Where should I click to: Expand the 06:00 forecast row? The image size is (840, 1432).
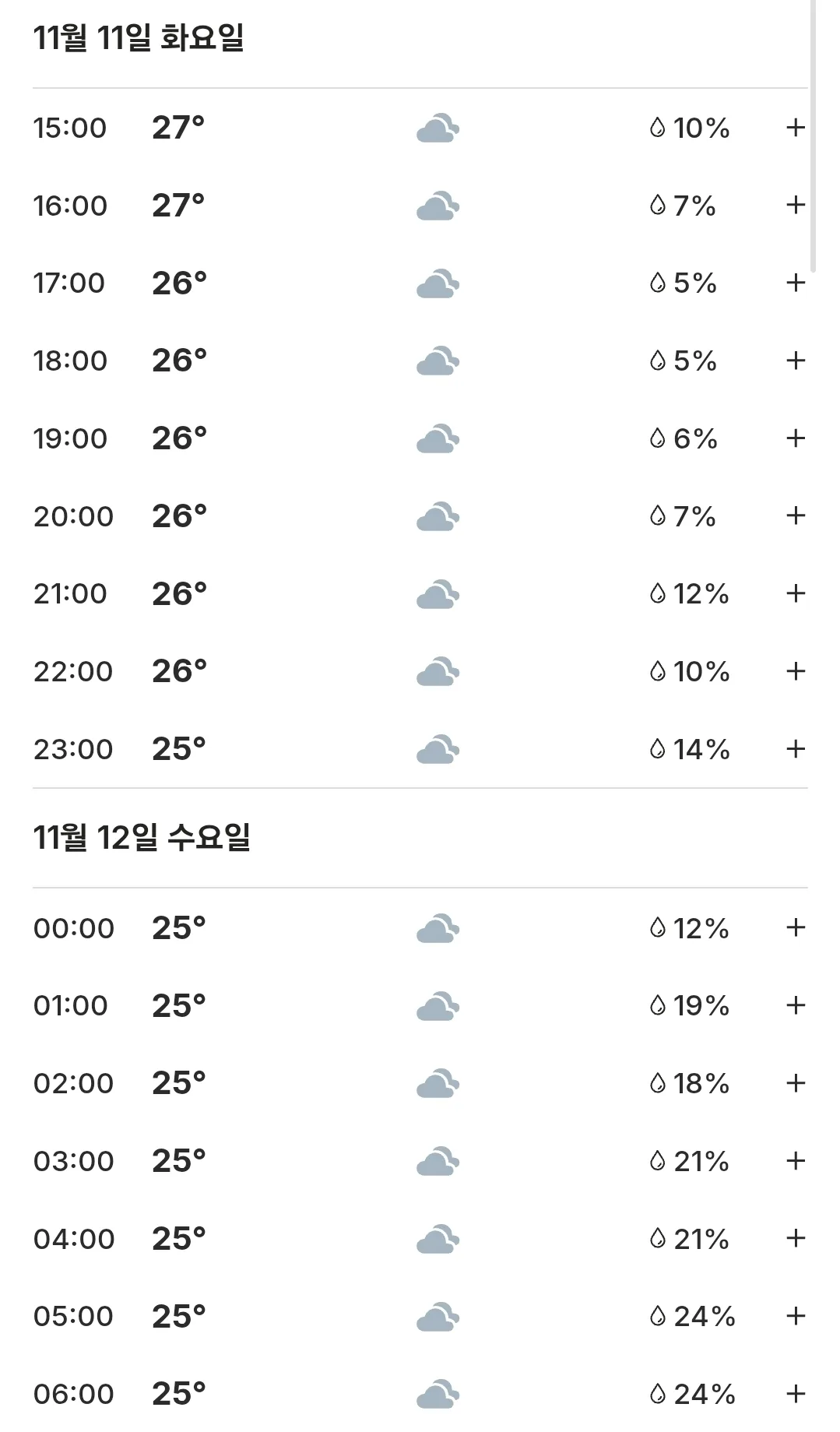[795, 1394]
